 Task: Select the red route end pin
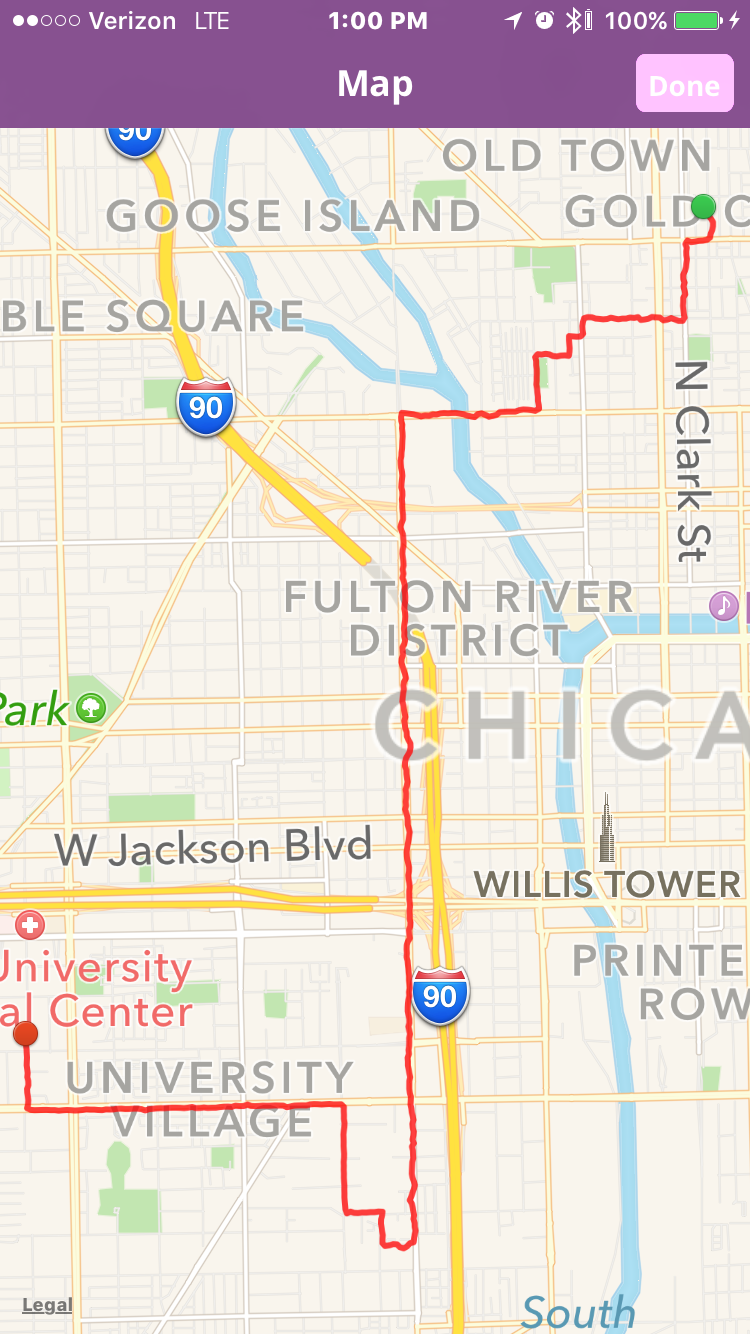tap(26, 1033)
